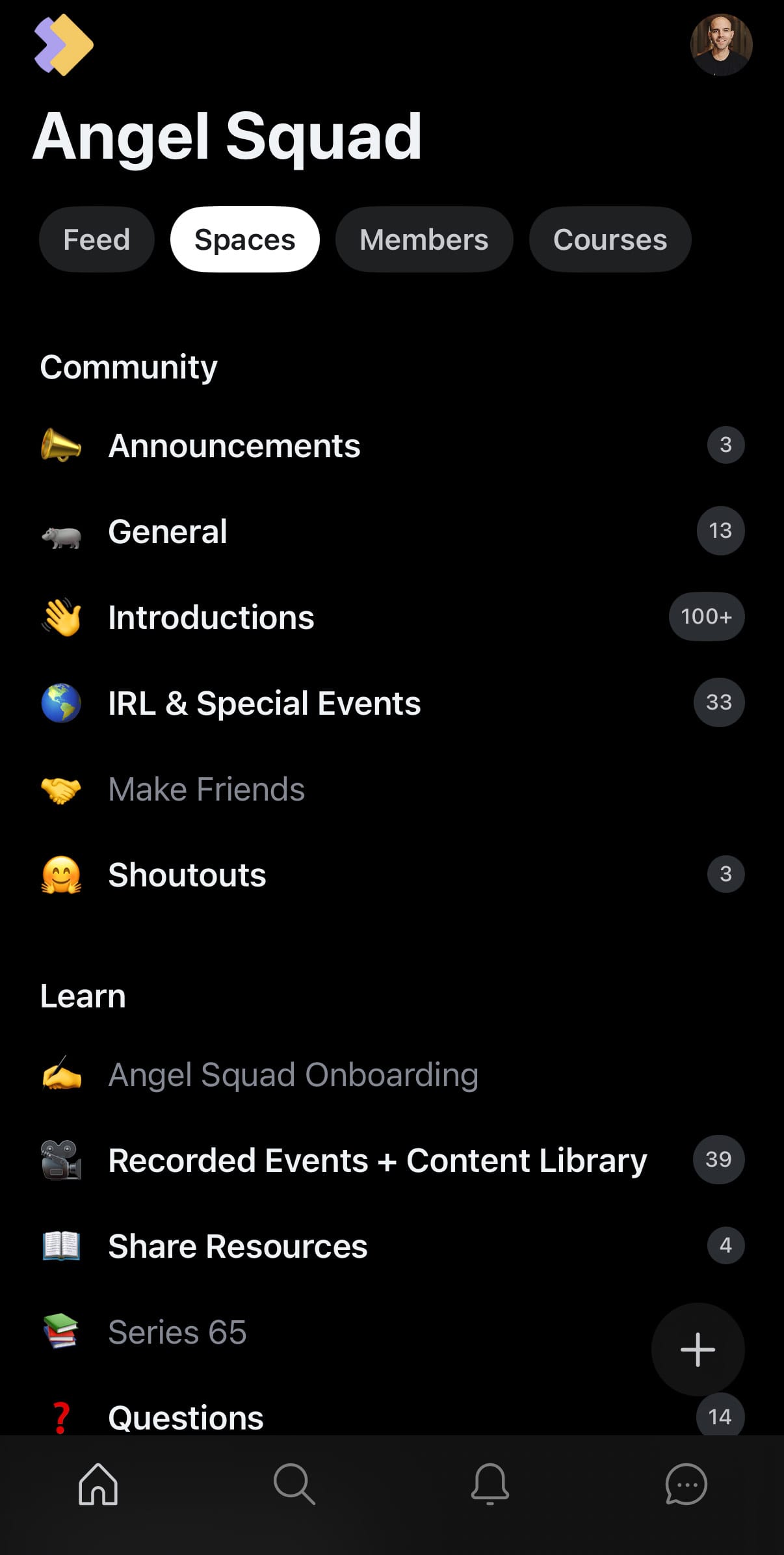Viewport: 784px width, 1555px height.
Task: Open the notifications bell
Action: 490,1484
